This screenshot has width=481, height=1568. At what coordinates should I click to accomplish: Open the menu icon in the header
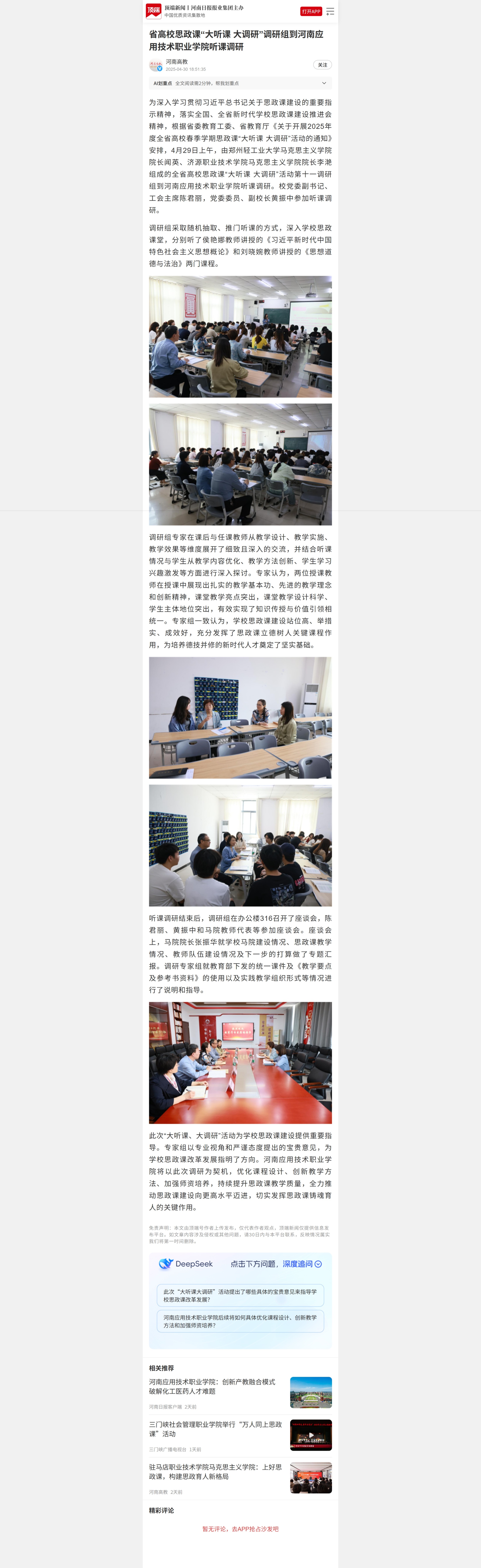point(330,12)
